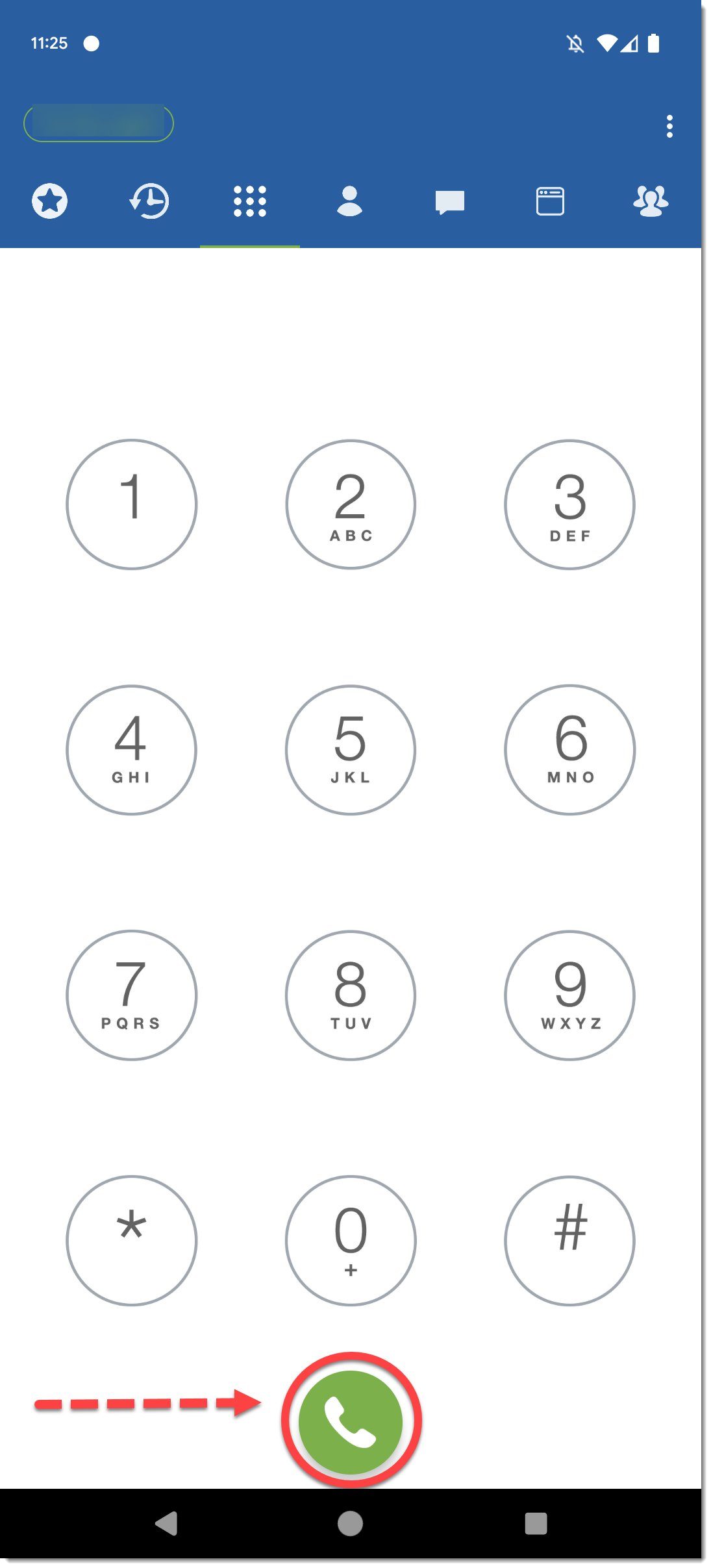Tap the 3 DEF key

(x=569, y=504)
